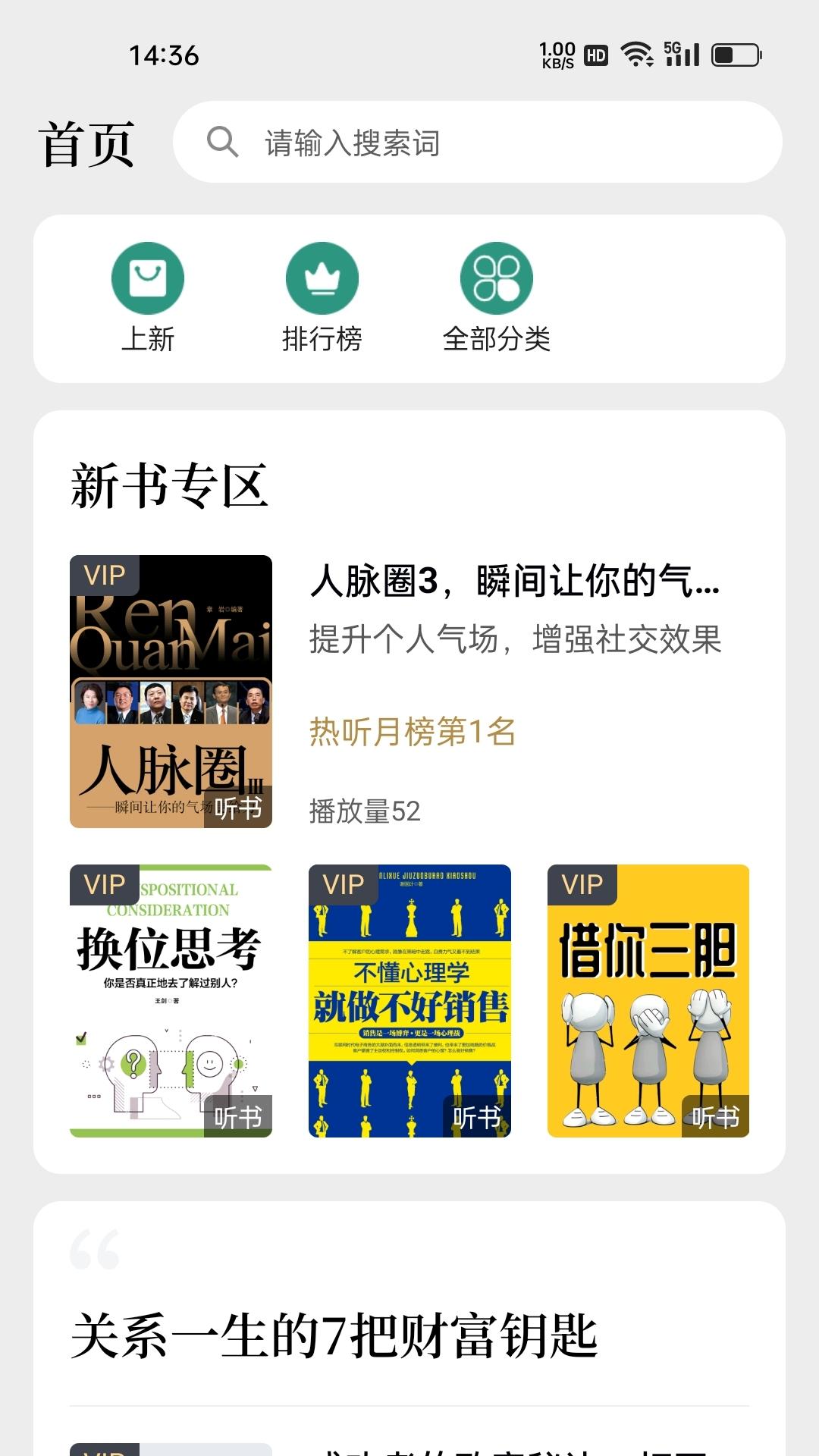The width and height of the screenshot is (819, 1456).
Task: Select the 排行榜 rankings crown icon
Action: [x=322, y=278]
